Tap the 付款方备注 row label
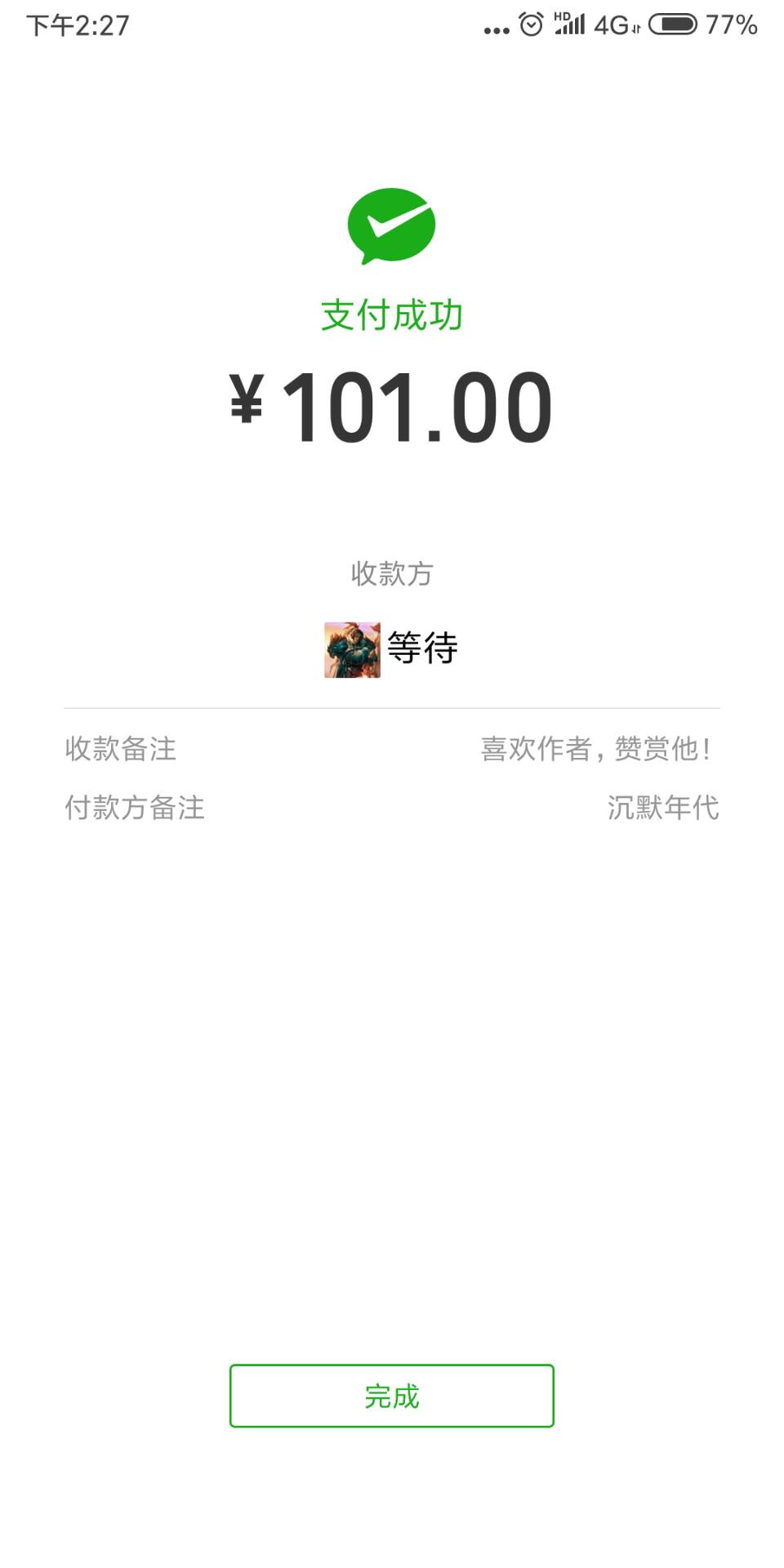 (x=134, y=809)
